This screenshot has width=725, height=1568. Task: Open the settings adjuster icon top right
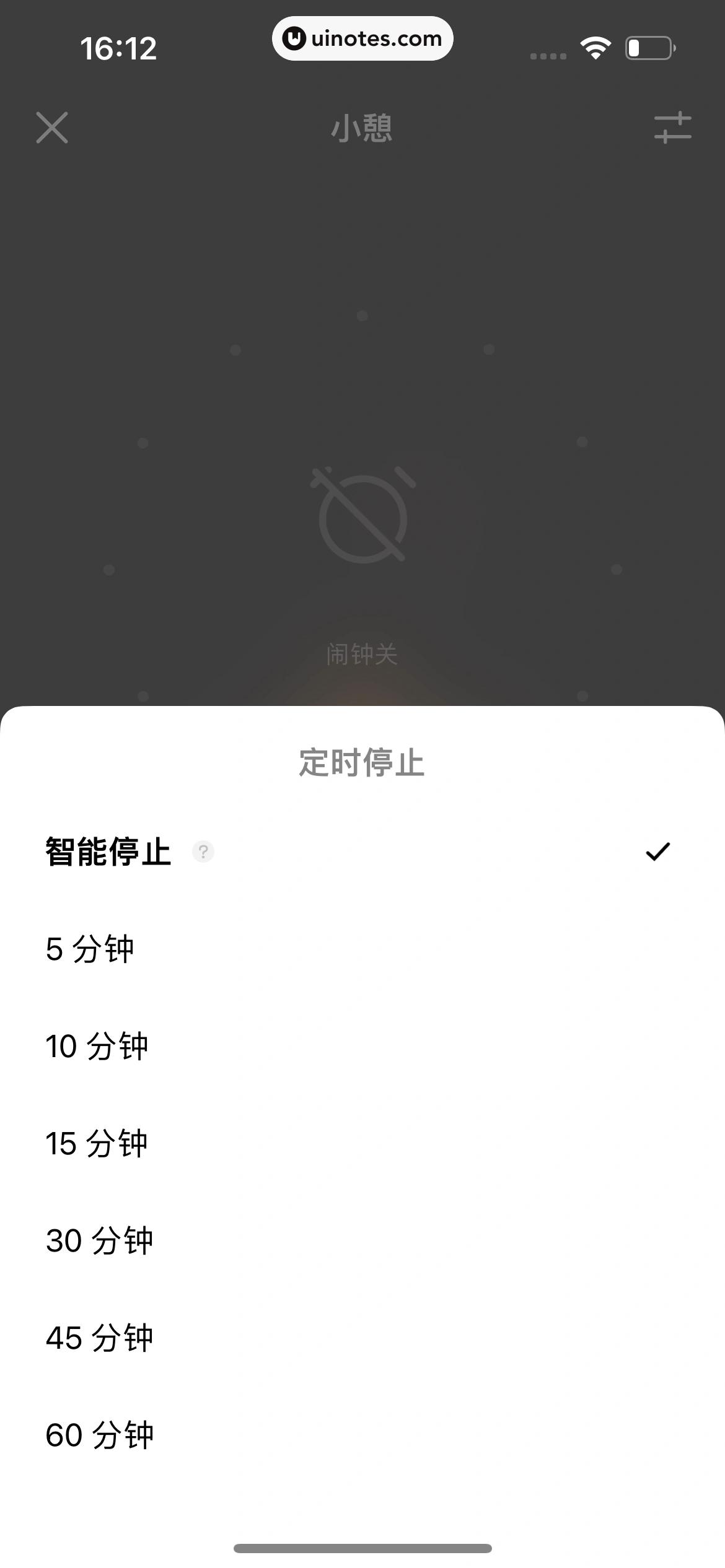click(673, 128)
